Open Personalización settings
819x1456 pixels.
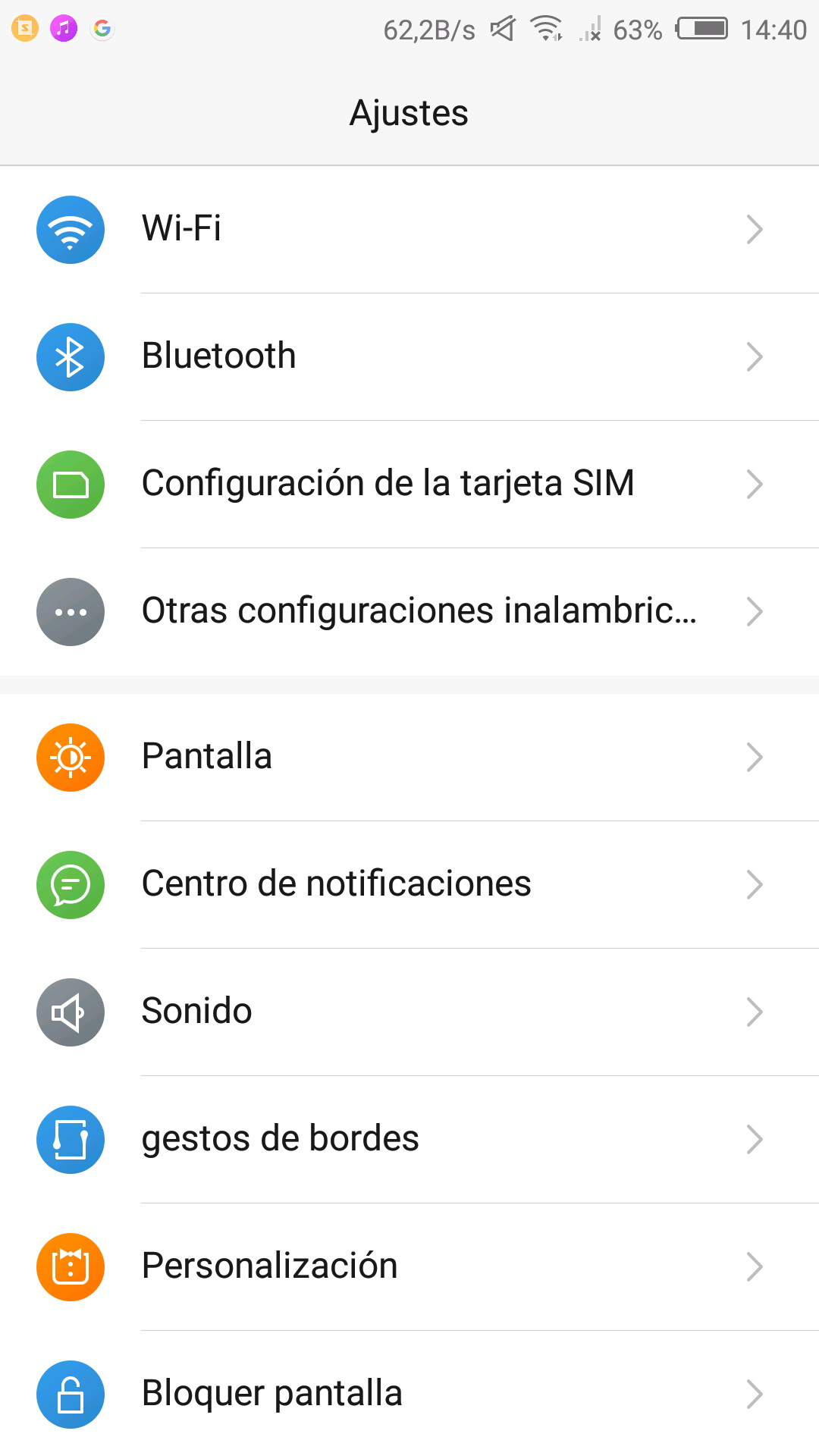pos(409,1266)
